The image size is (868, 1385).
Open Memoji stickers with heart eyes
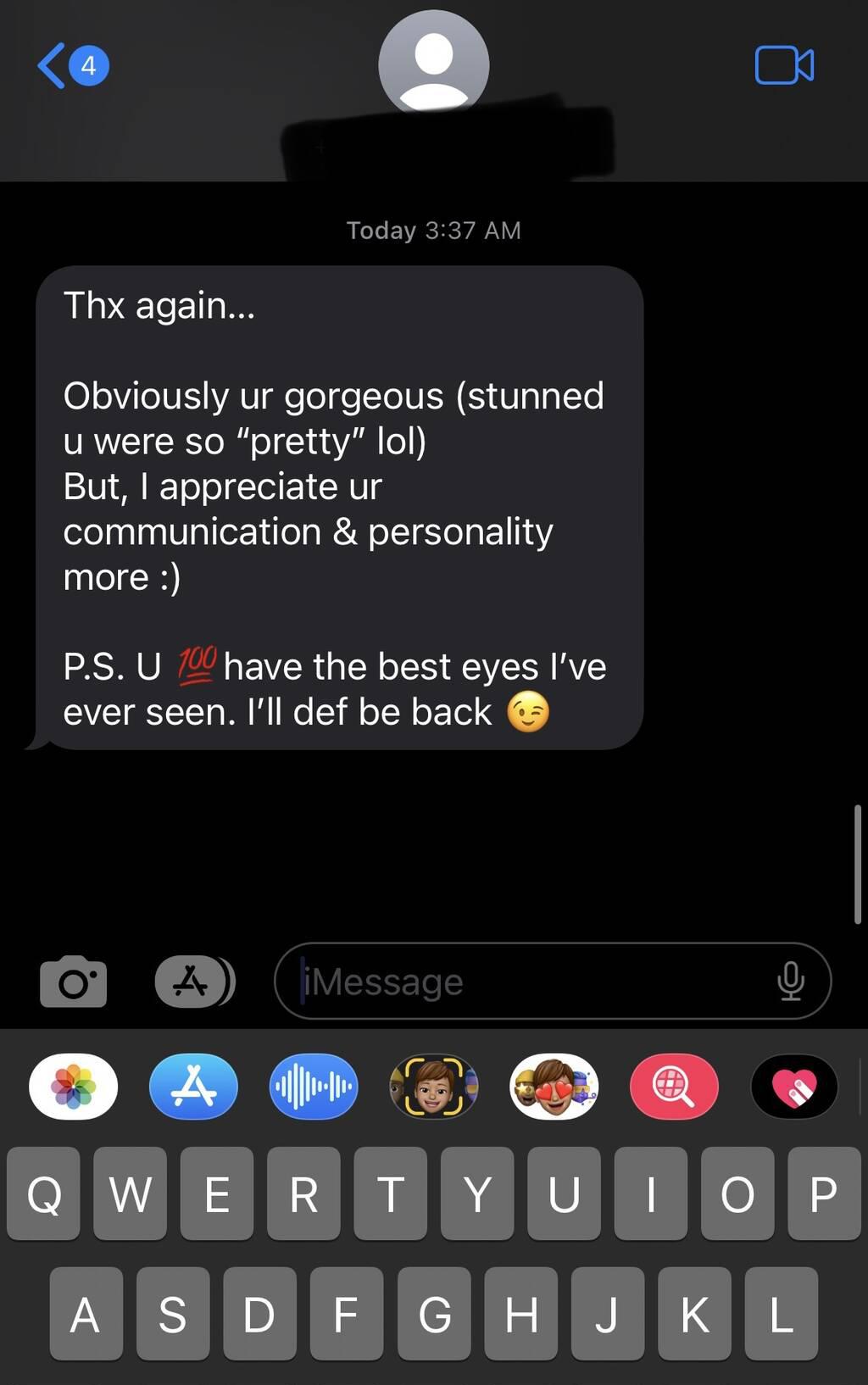coord(554,1087)
